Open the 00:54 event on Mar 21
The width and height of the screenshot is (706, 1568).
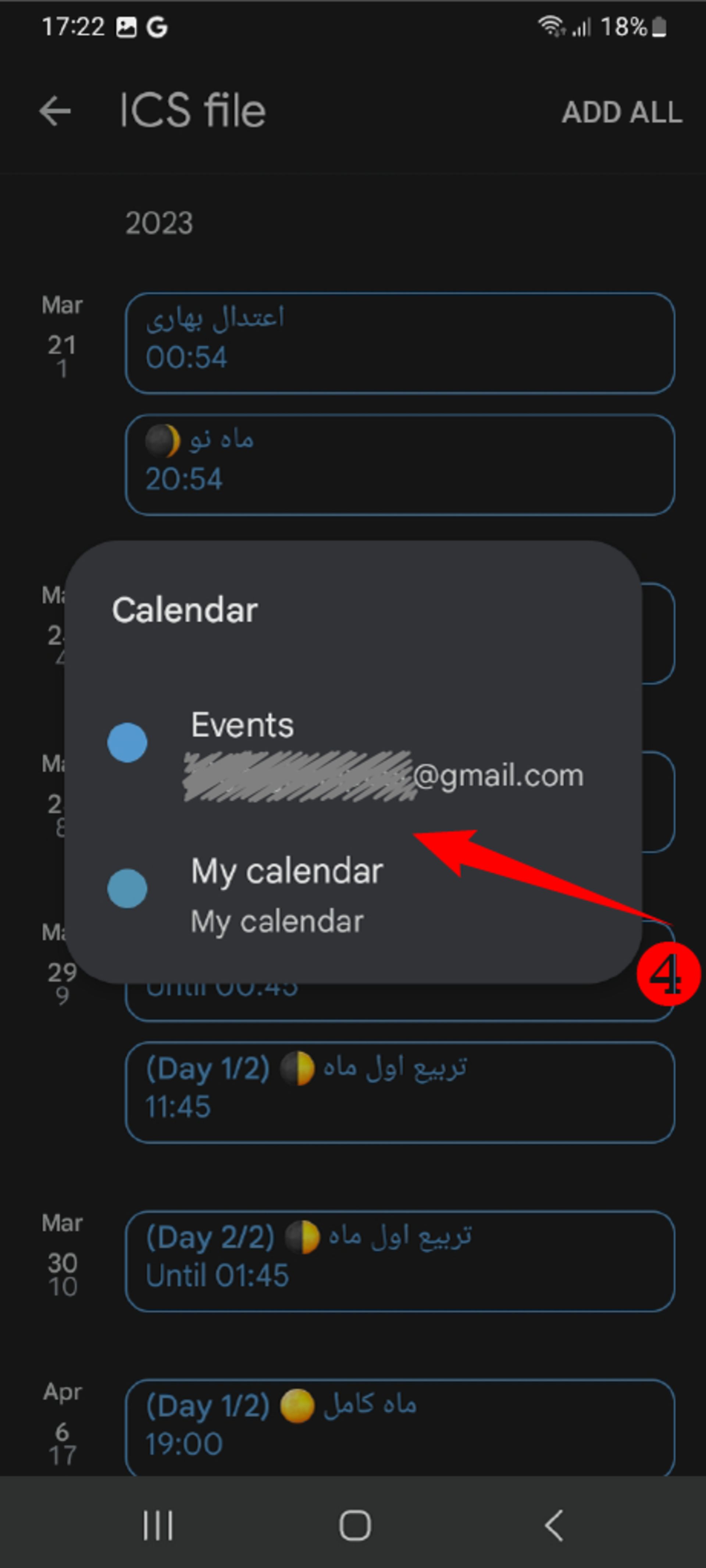399,343
